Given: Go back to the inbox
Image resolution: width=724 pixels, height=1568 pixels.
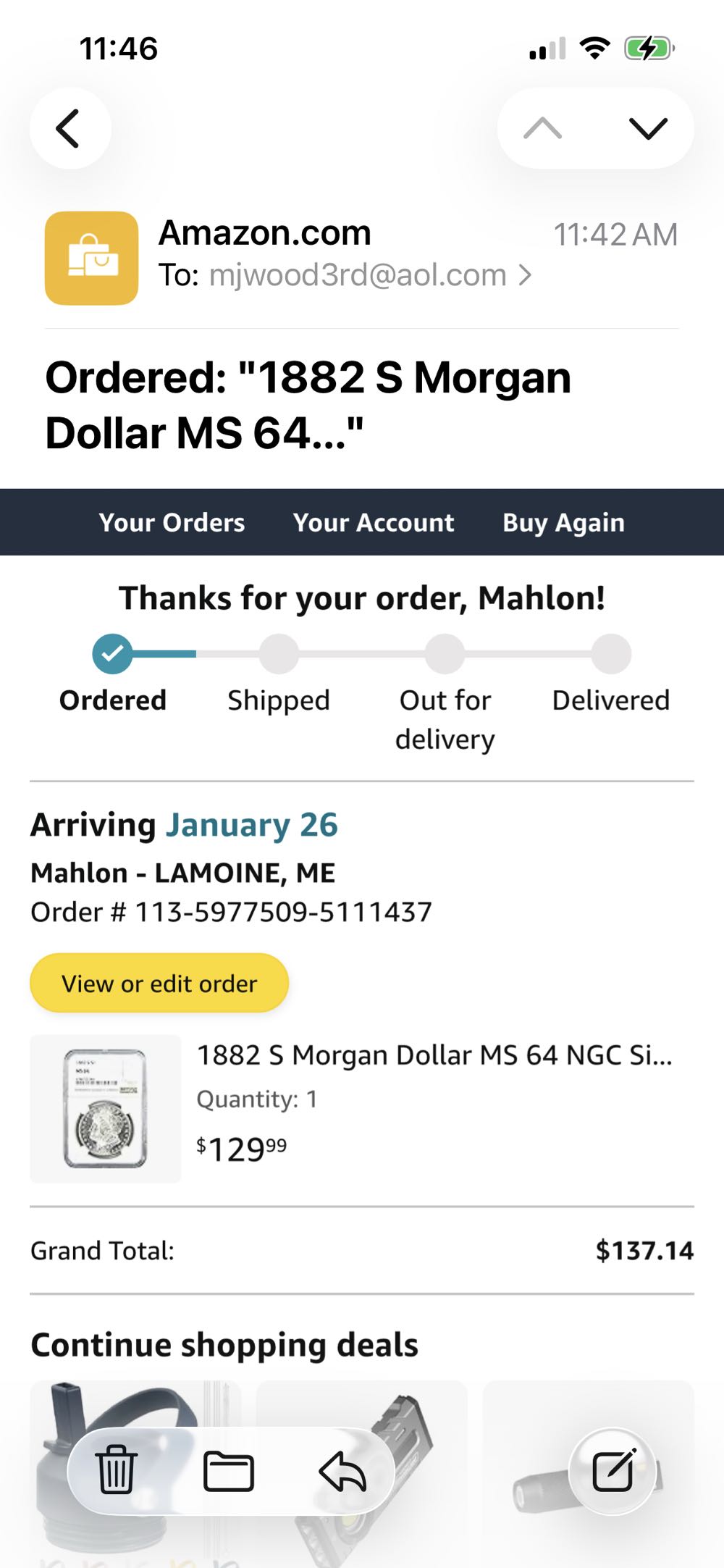Looking at the screenshot, I should pyautogui.click(x=70, y=129).
